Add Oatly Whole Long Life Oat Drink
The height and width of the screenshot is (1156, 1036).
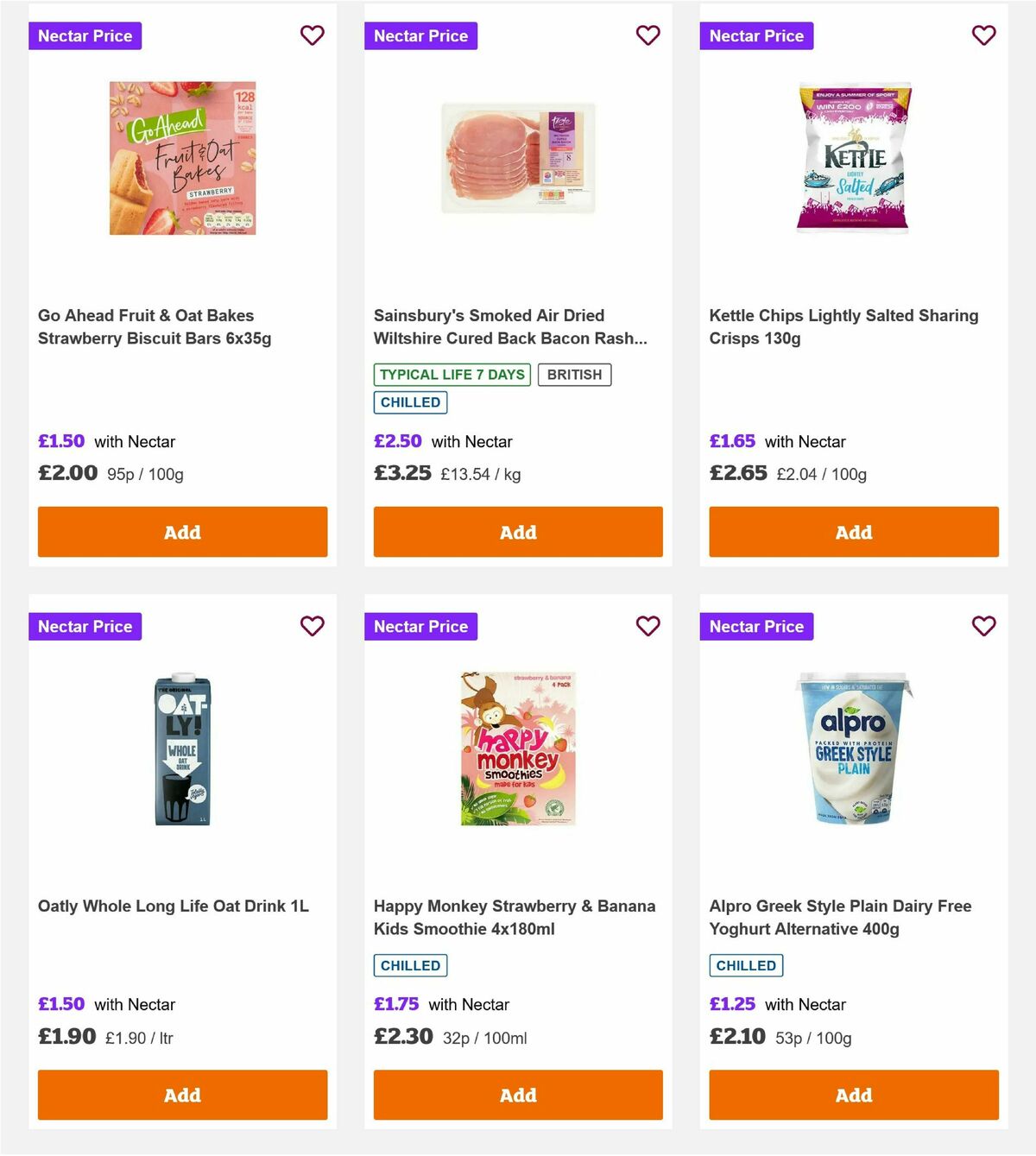click(182, 1095)
